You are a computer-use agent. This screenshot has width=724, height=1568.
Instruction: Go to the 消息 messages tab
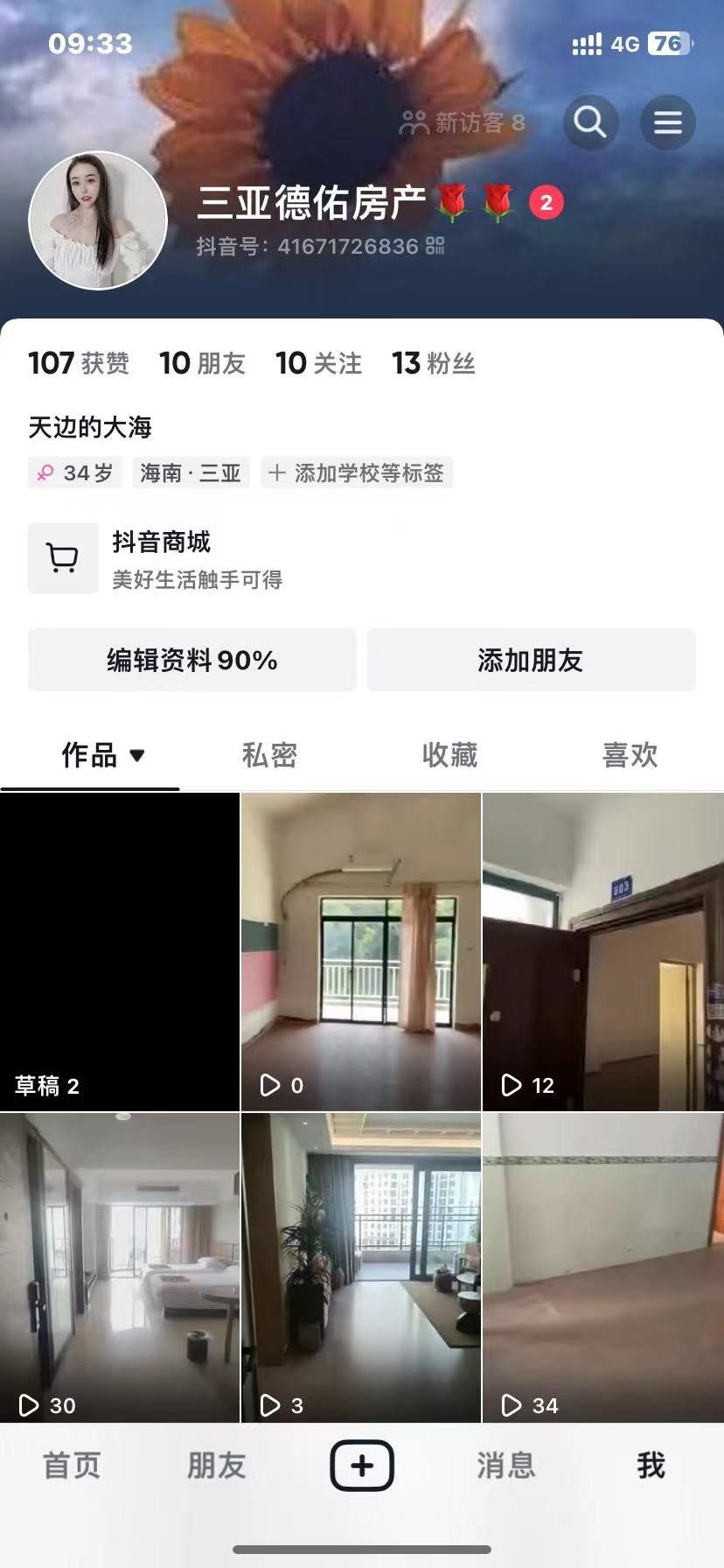505,1466
